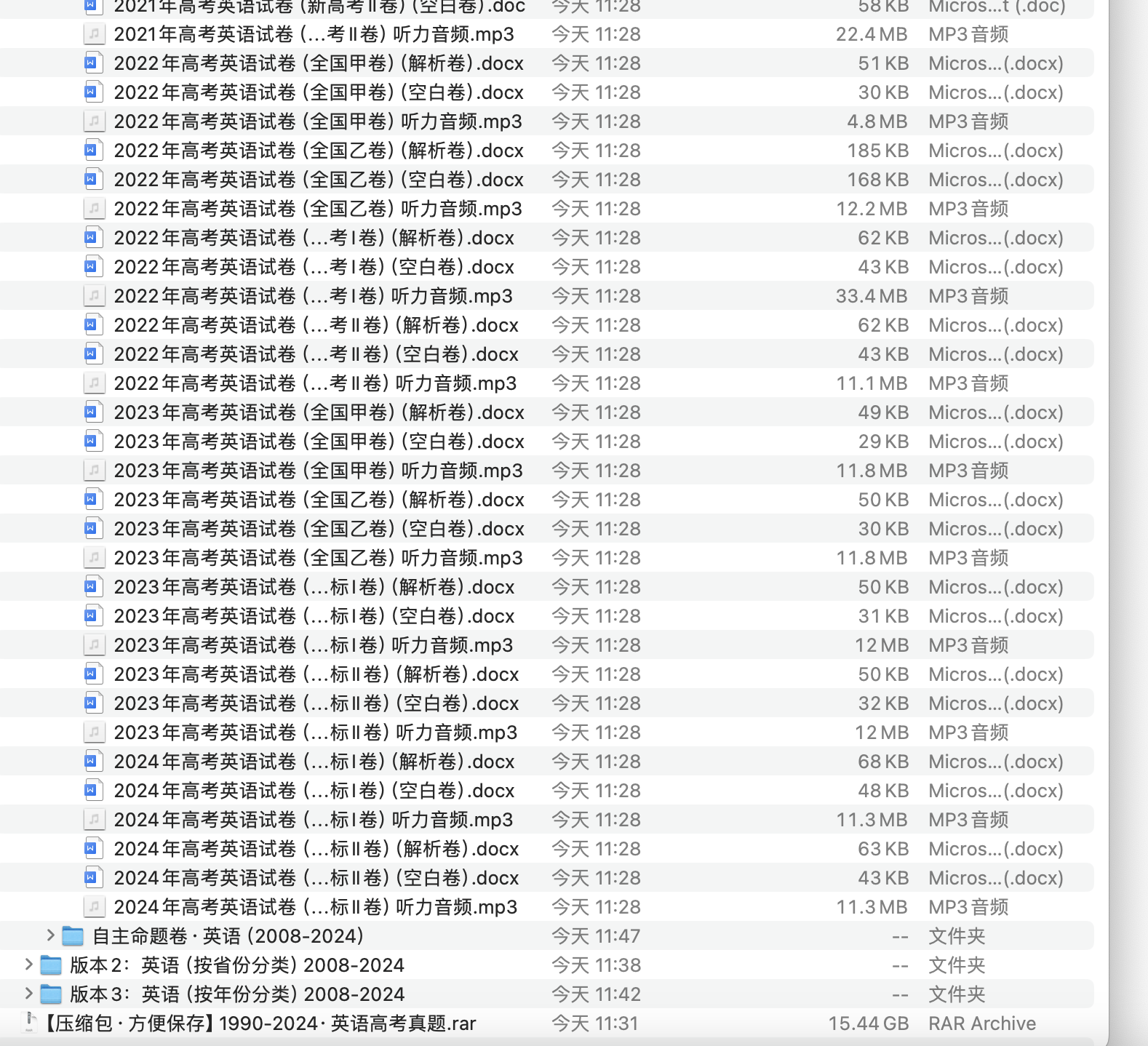The width and height of the screenshot is (1148, 1046).
Task: Expand the 自主命题卷·英语 (2008-2024) folder chevron
Action: 50,935
